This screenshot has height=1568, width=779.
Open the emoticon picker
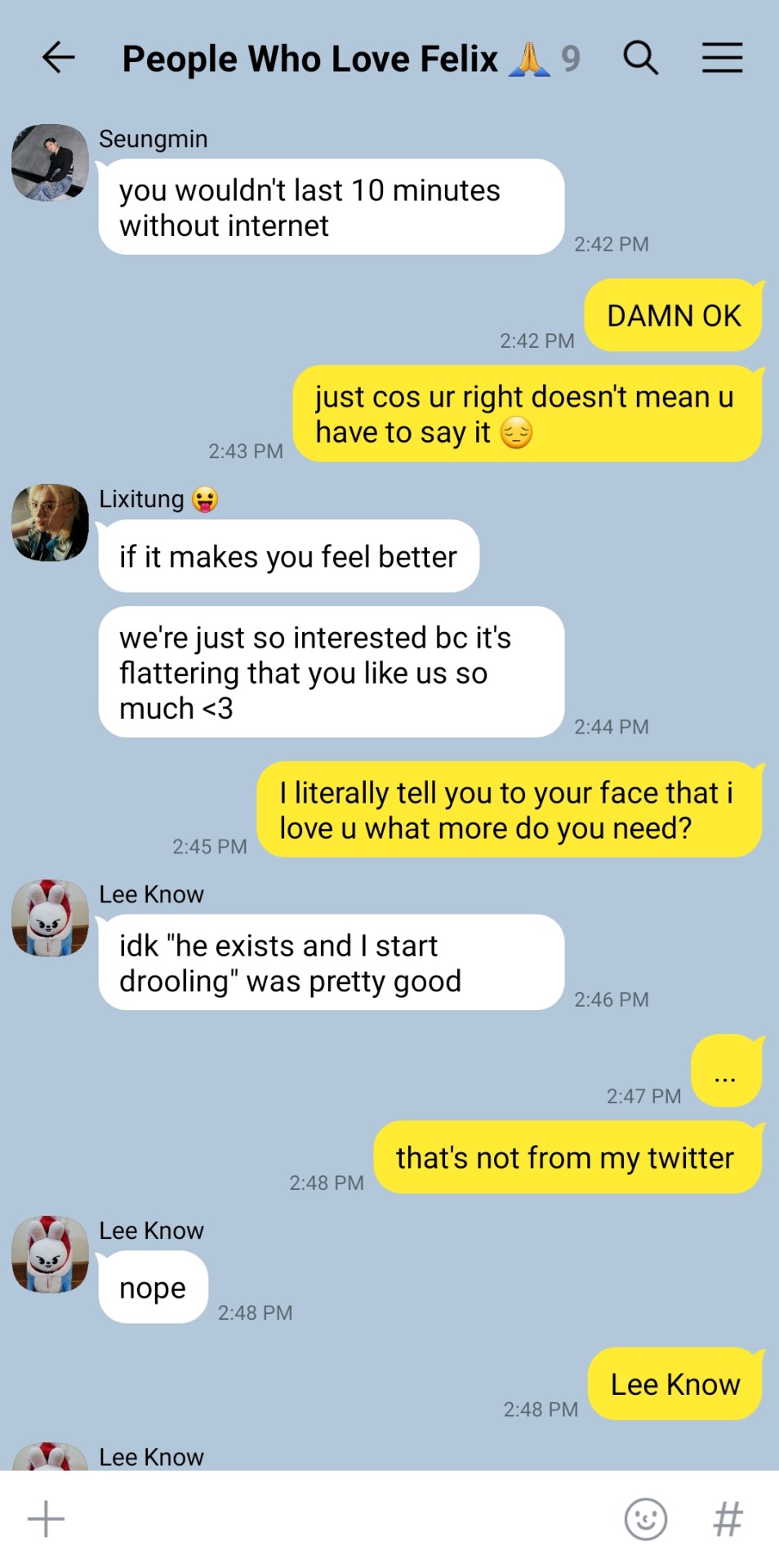pyautogui.click(x=645, y=1519)
